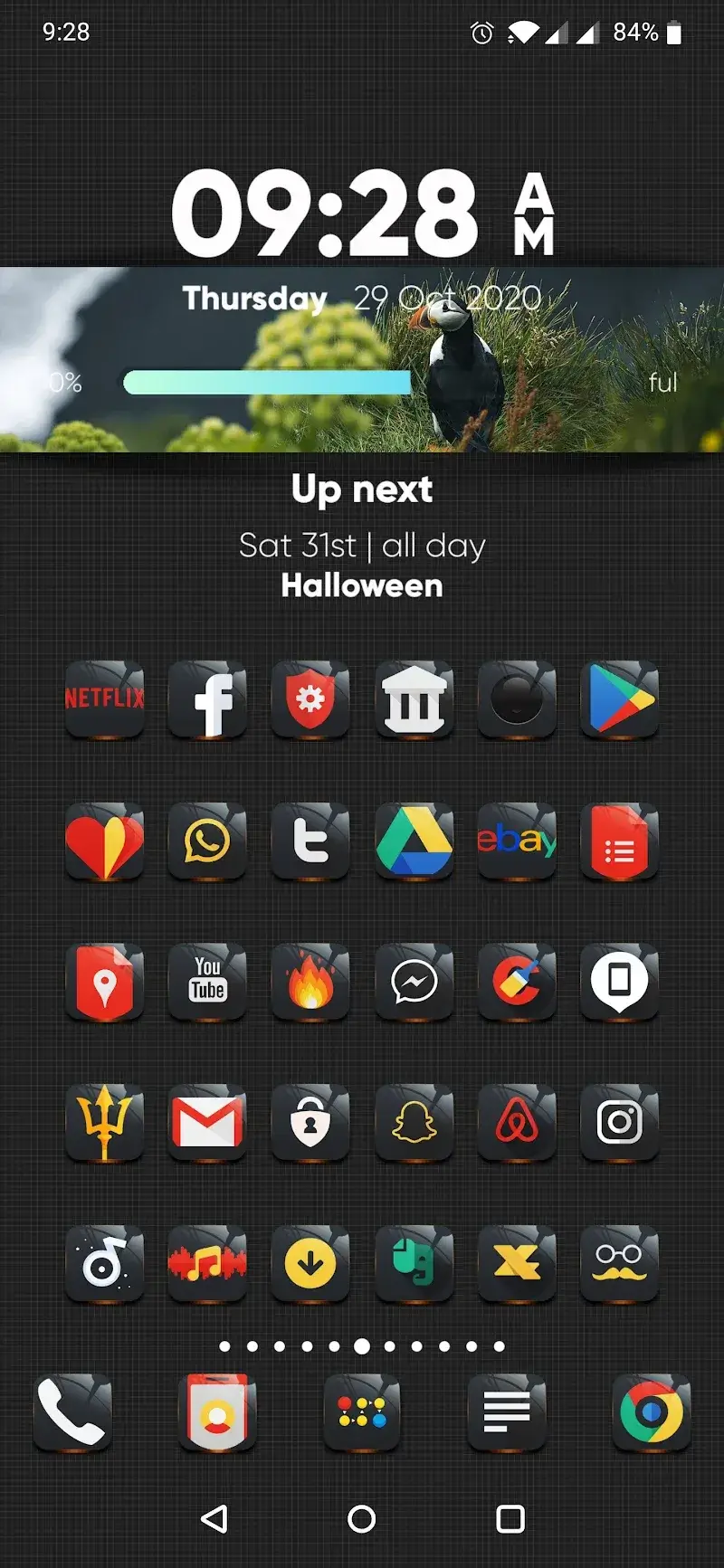This screenshot has width=724, height=1568.
Task: Open the Facebook app
Action: [207, 701]
